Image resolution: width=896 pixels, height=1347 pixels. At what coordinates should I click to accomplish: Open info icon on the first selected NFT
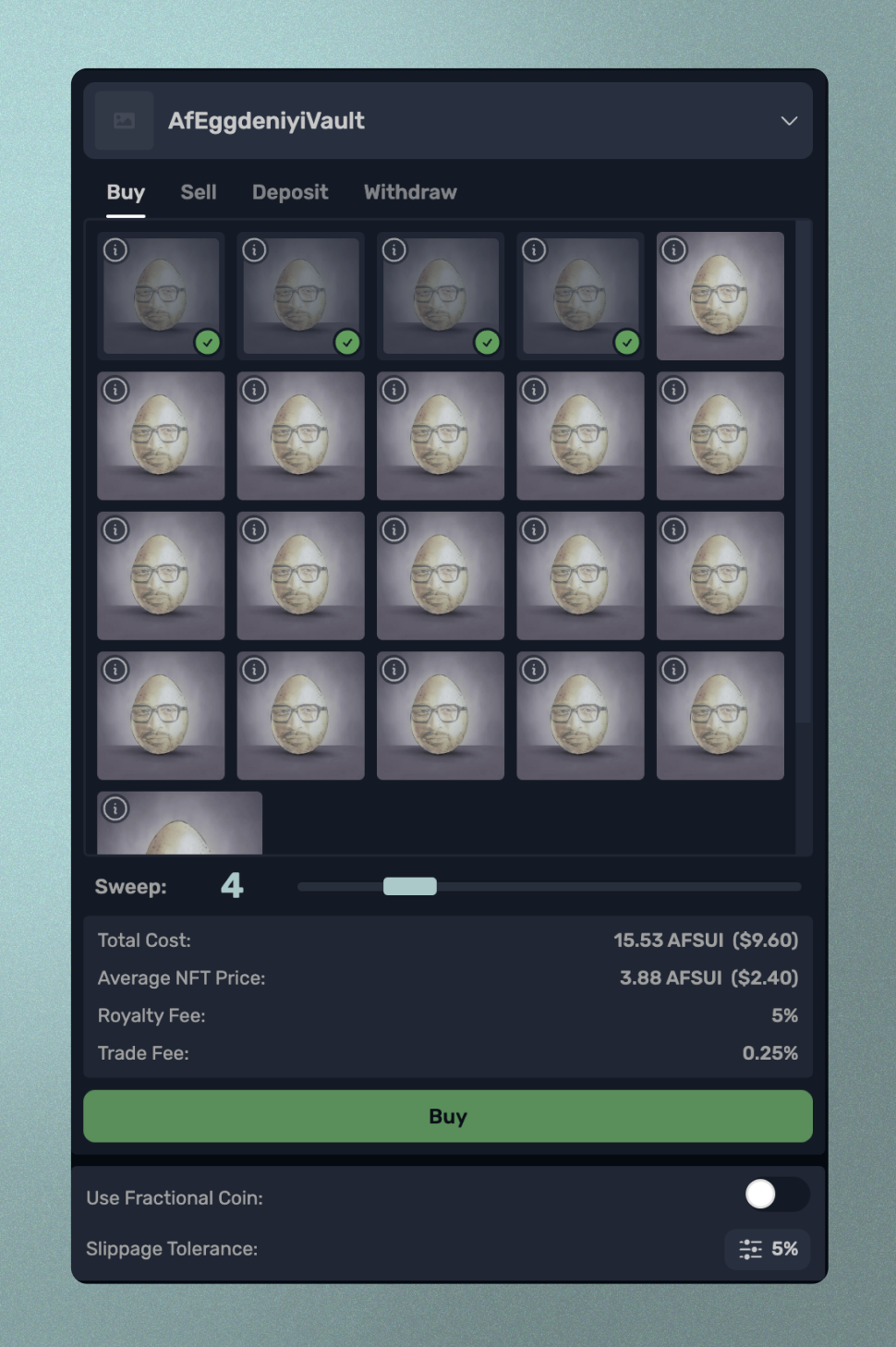[x=115, y=250]
